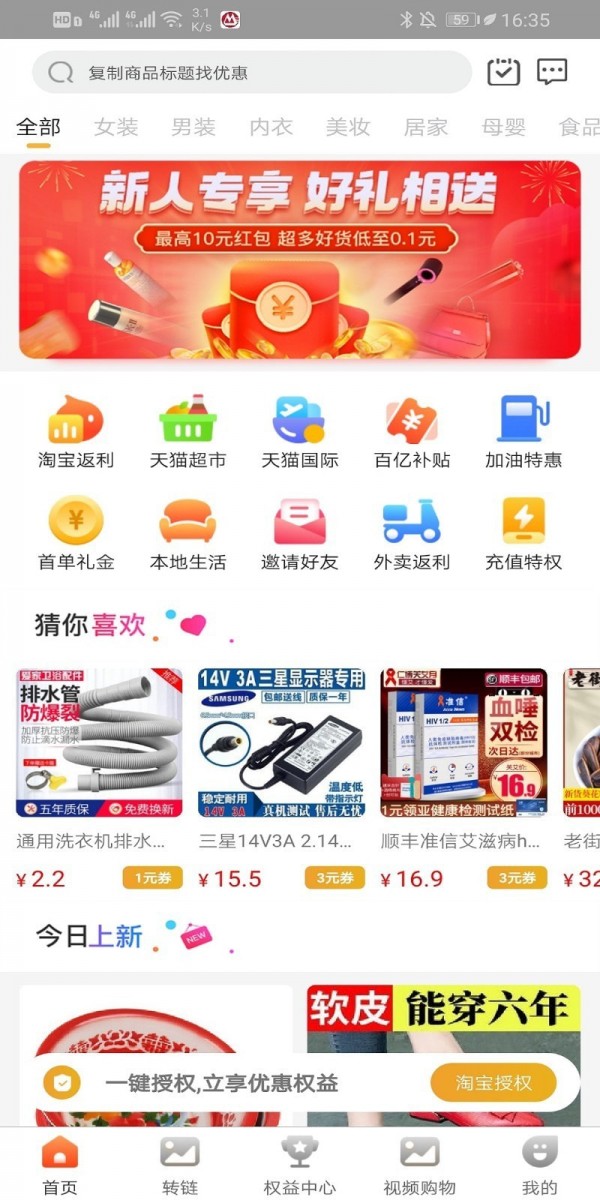Open 首单礼金
This screenshot has height=1200, width=600.
[x=76, y=534]
